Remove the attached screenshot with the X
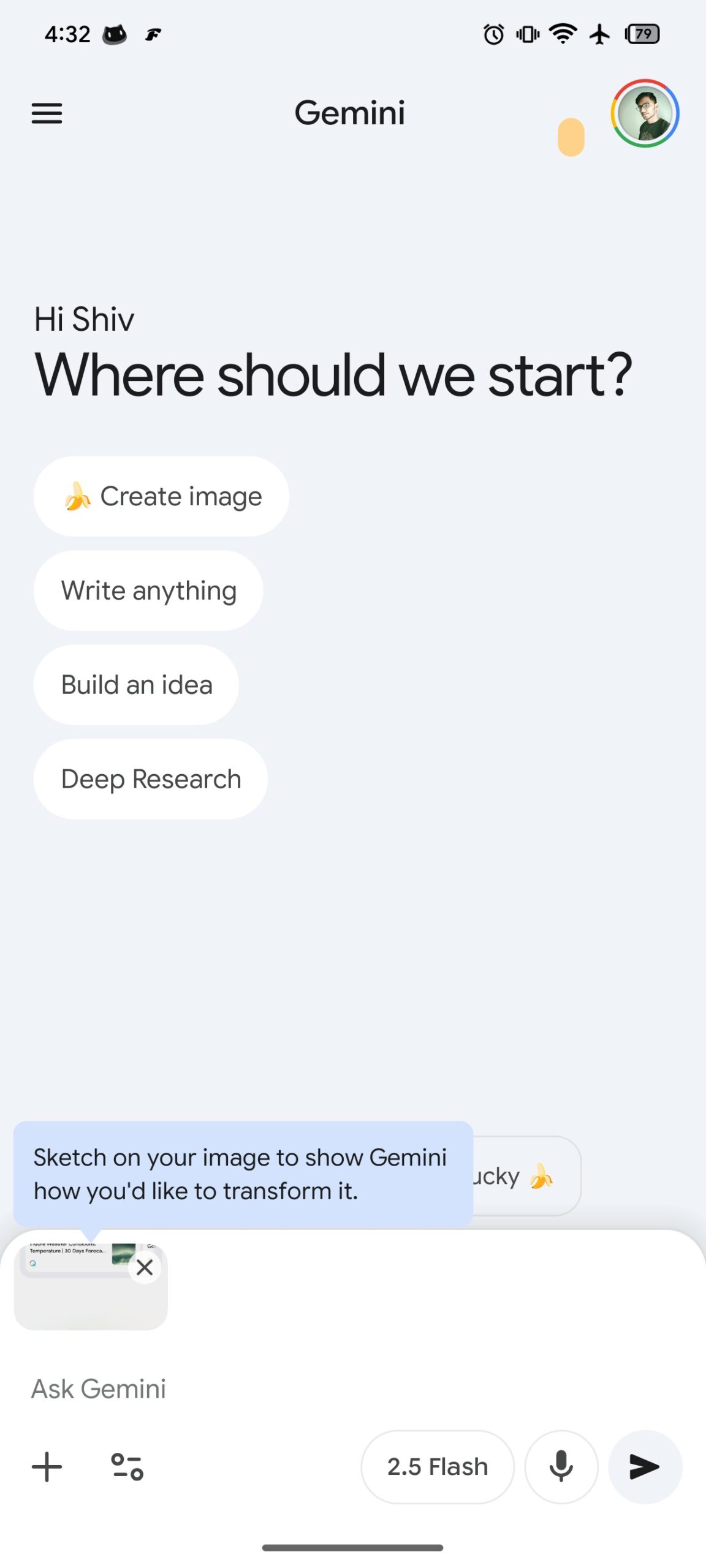 [x=145, y=1267]
